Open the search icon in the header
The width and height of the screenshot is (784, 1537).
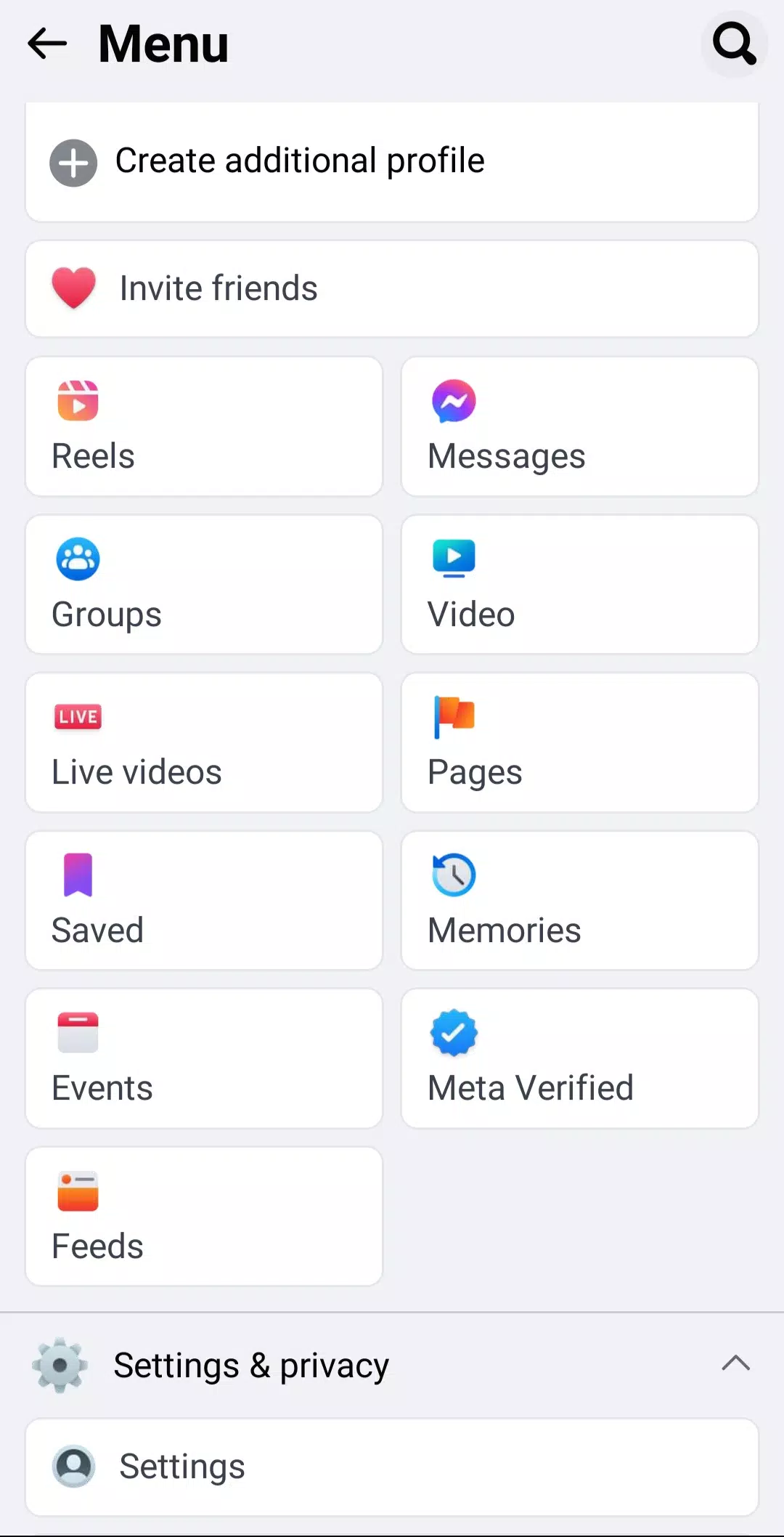[734, 44]
